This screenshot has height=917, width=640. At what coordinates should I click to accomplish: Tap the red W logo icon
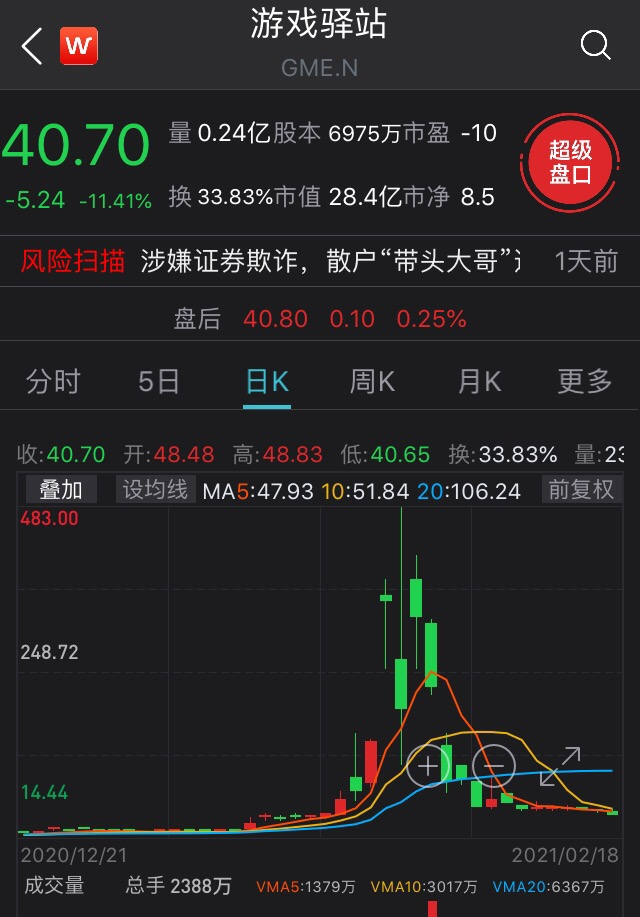pyautogui.click(x=78, y=46)
